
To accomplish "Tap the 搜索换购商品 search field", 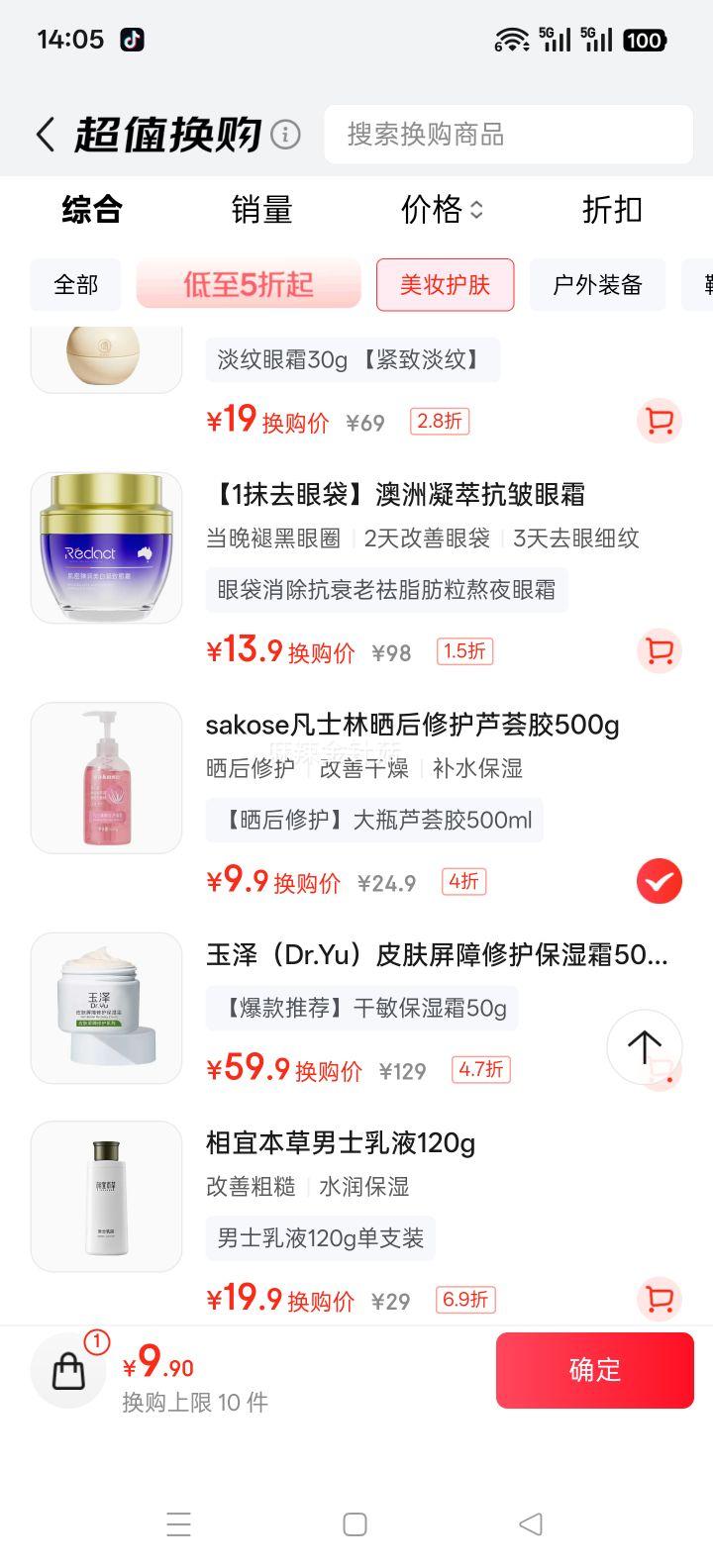I will [x=507, y=135].
